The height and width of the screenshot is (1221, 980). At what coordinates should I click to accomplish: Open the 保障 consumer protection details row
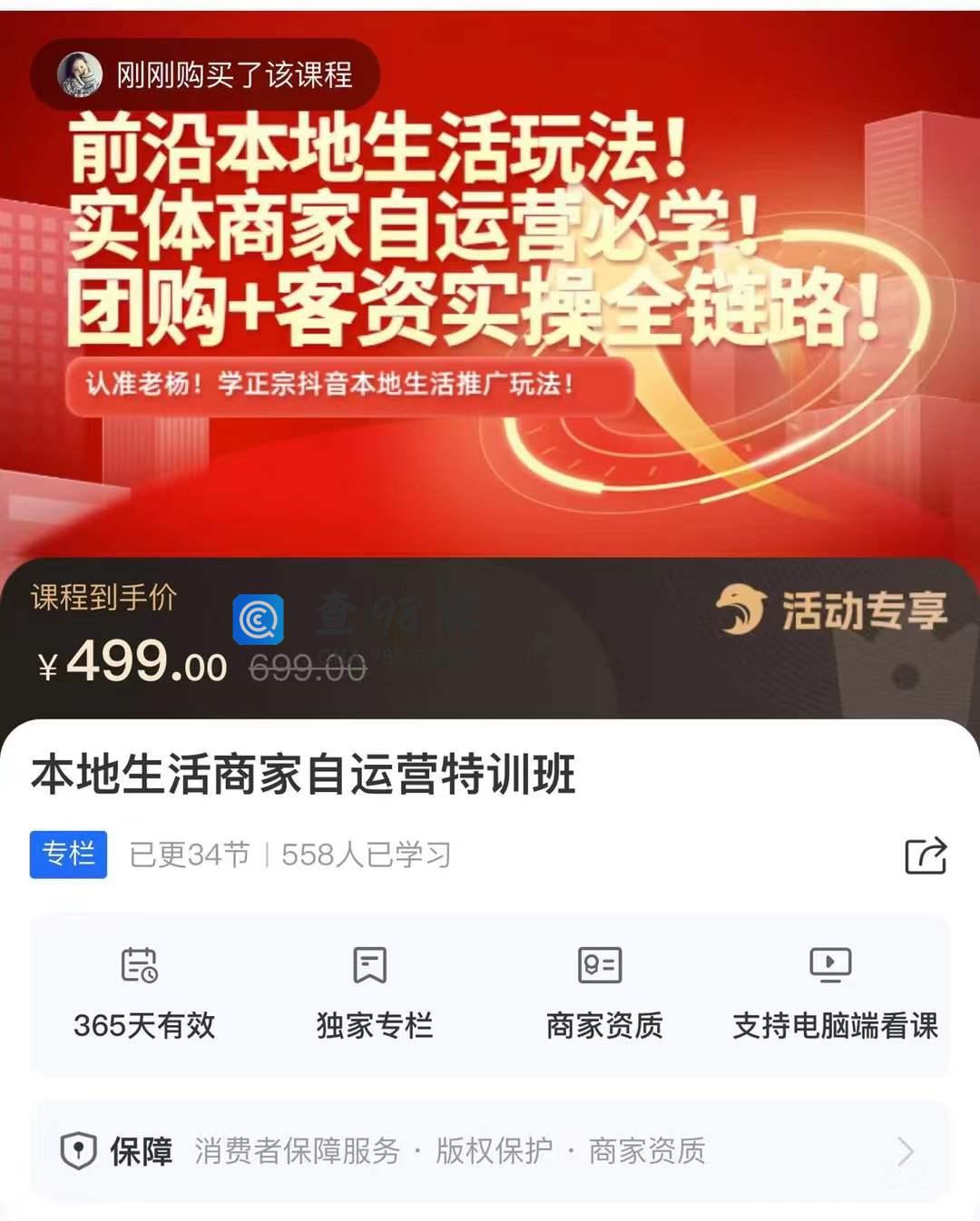point(490,1151)
